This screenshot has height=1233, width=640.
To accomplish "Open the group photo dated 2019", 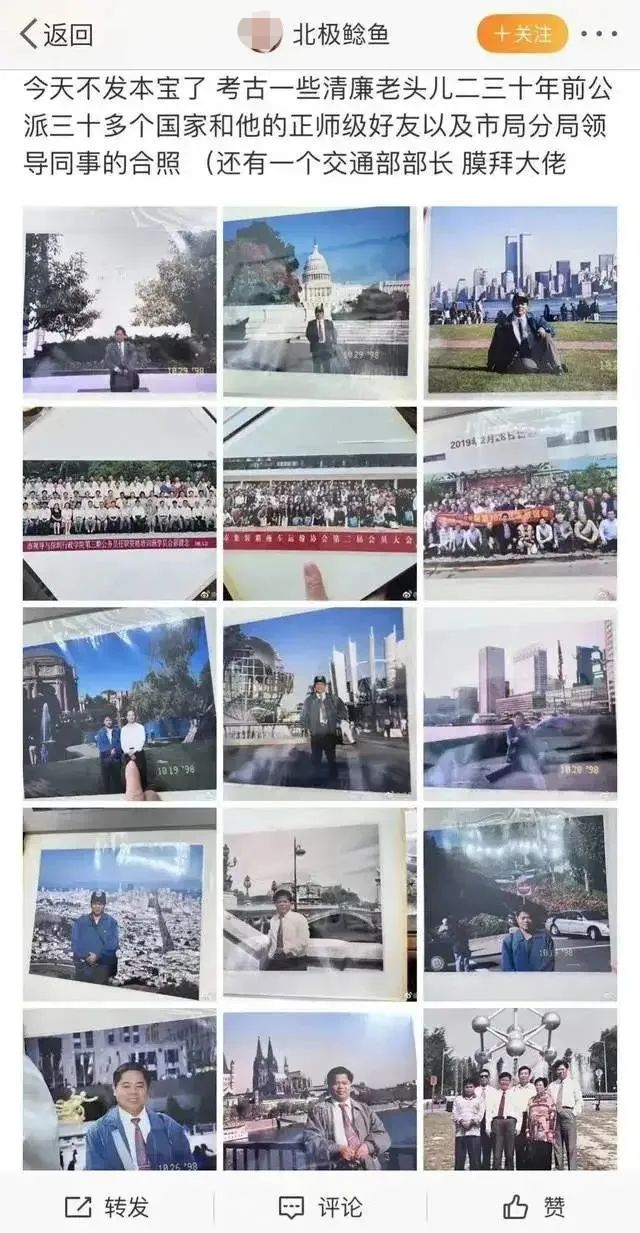I will pos(521,502).
